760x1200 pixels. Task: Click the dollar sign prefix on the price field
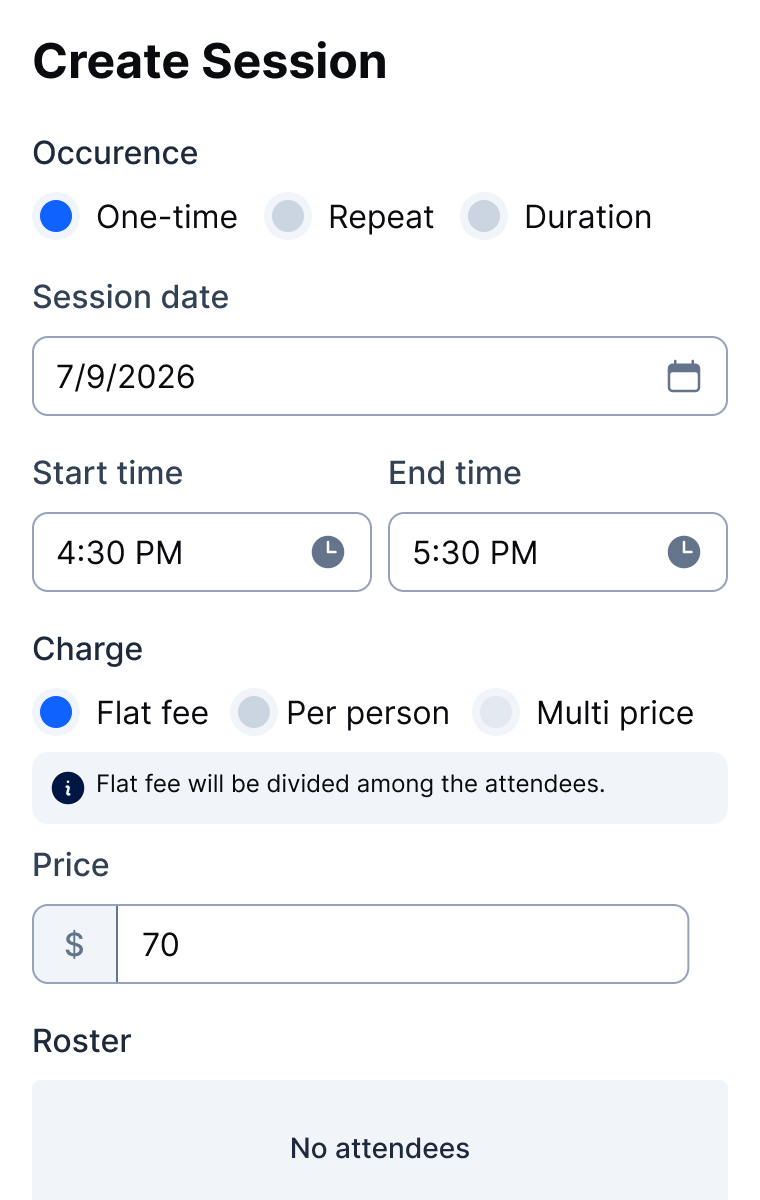74,943
